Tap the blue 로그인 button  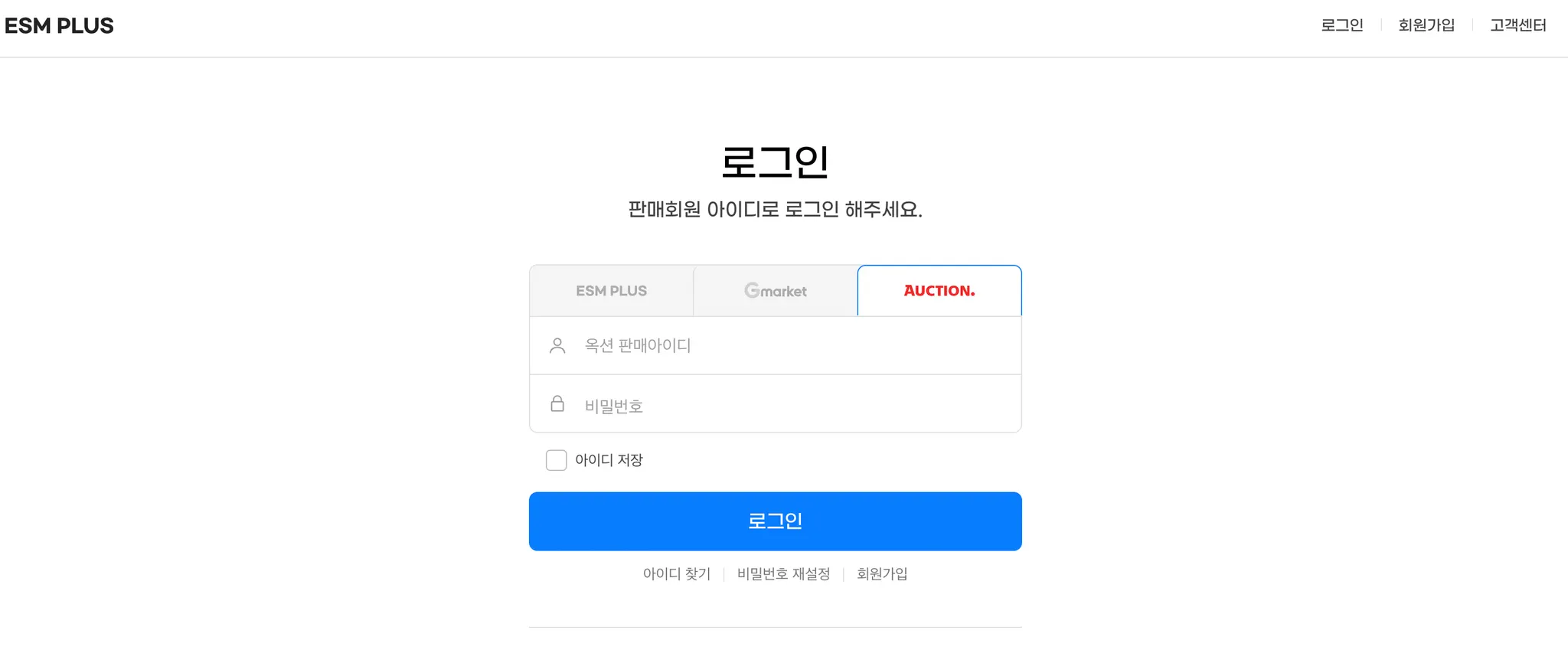(x=775, y=521)
